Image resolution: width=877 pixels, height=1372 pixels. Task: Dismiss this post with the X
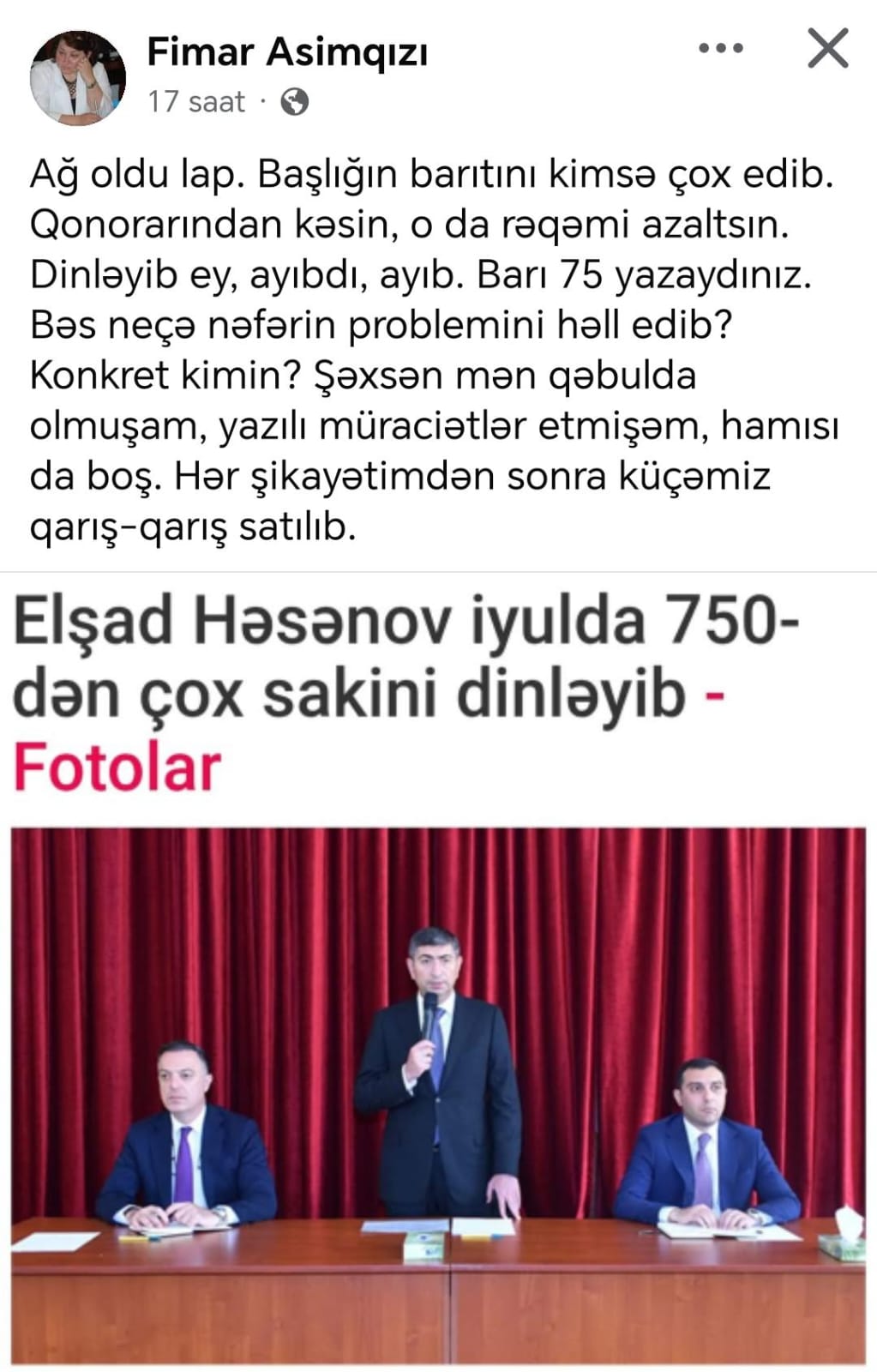(827, 48)
